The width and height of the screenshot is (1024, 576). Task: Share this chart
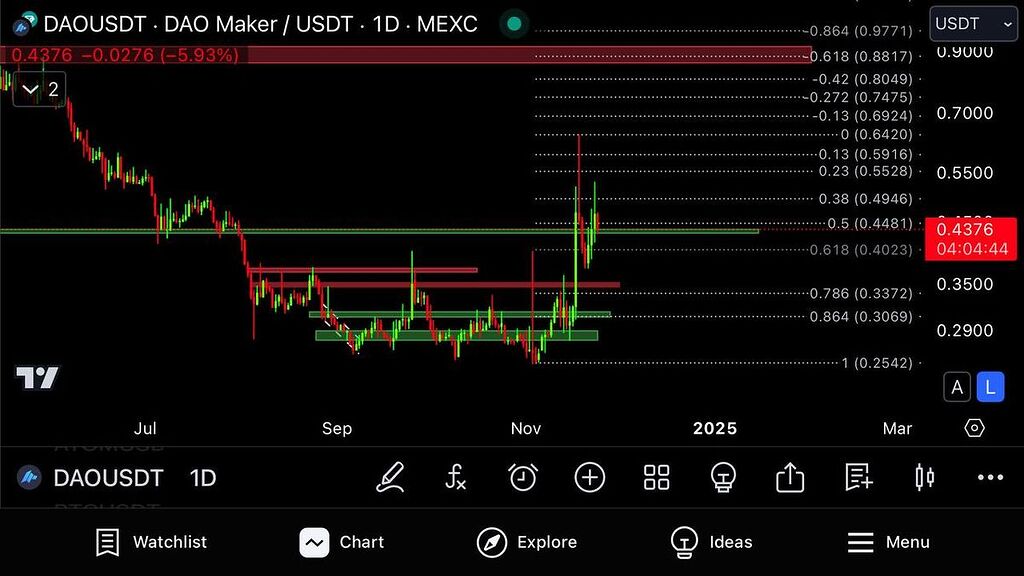tap(790, 477)
